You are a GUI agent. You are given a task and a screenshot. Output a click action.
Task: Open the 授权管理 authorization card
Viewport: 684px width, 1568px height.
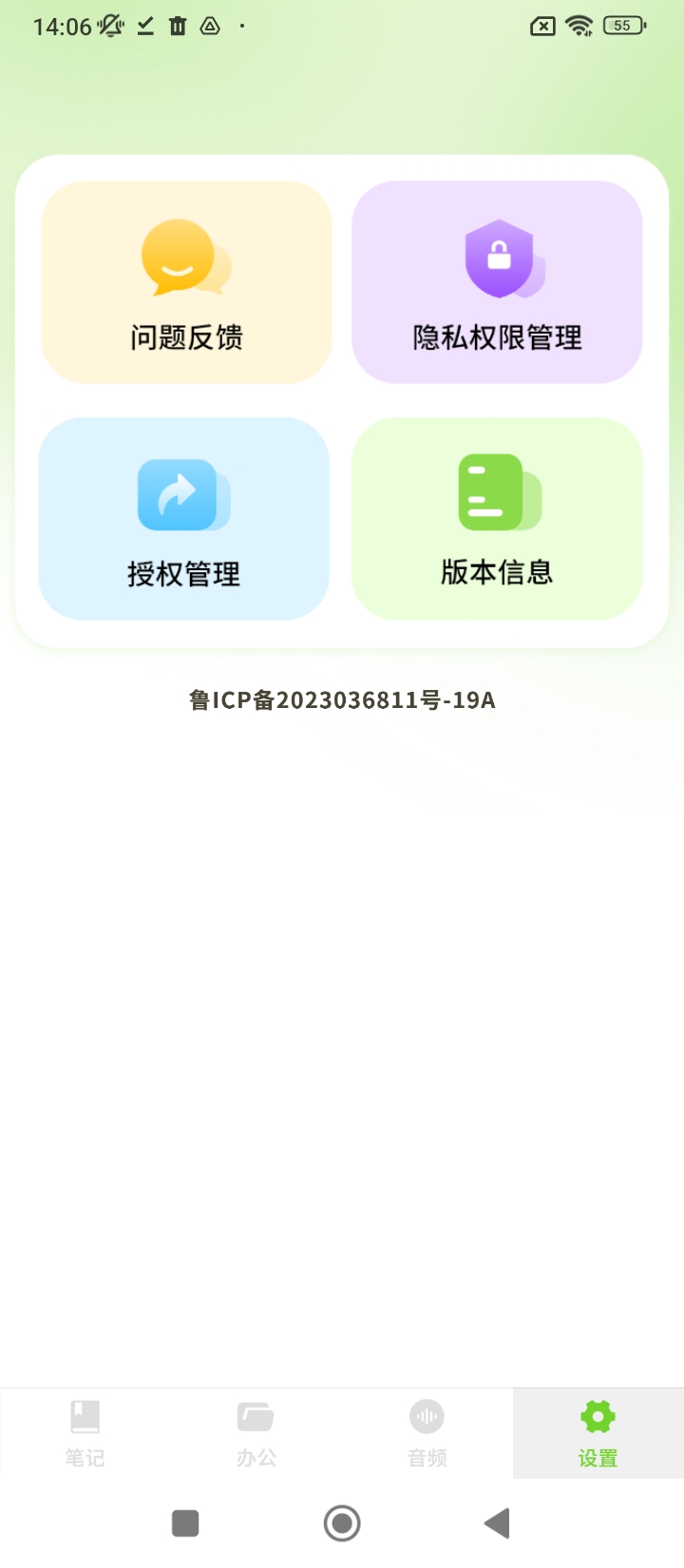[x=183, y=519]
